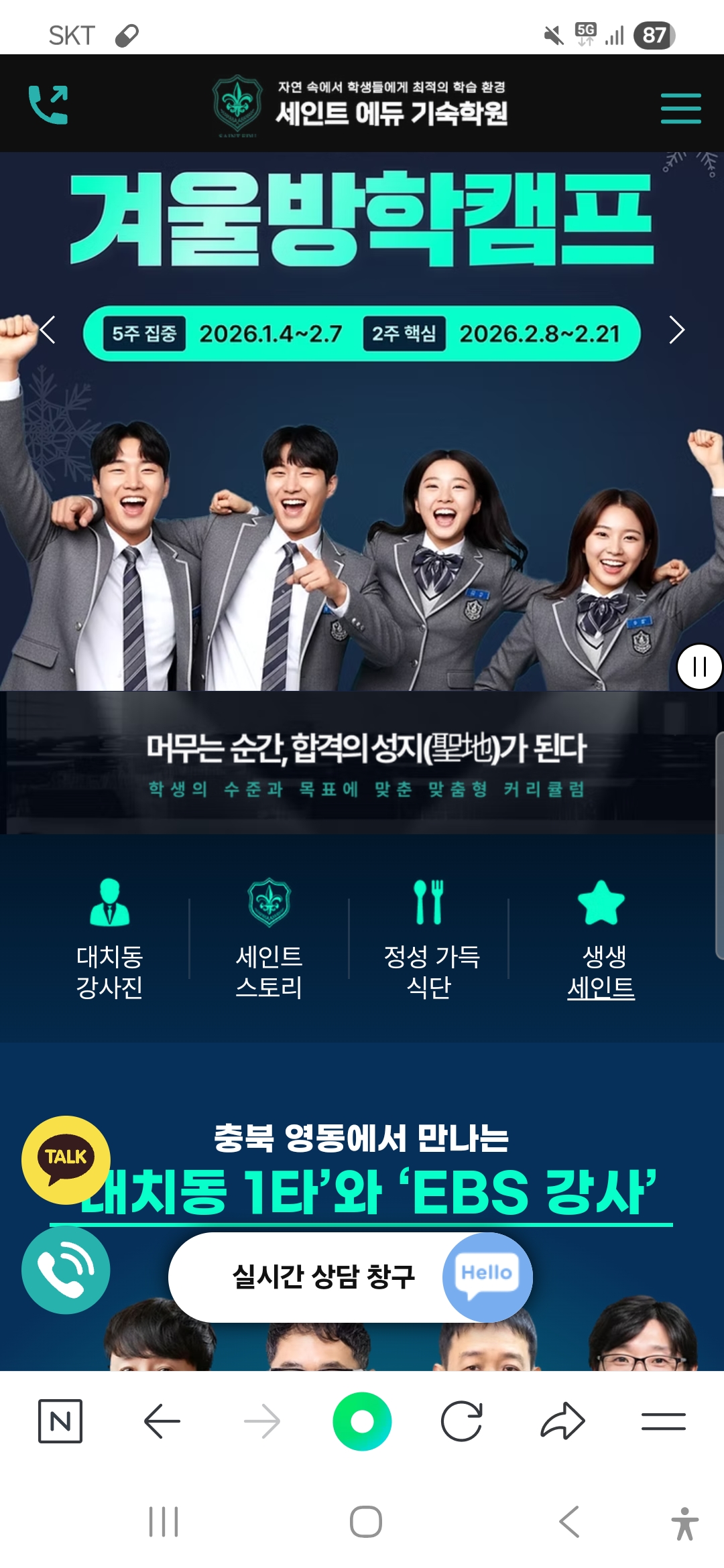Share this page

click(562, 1421)
